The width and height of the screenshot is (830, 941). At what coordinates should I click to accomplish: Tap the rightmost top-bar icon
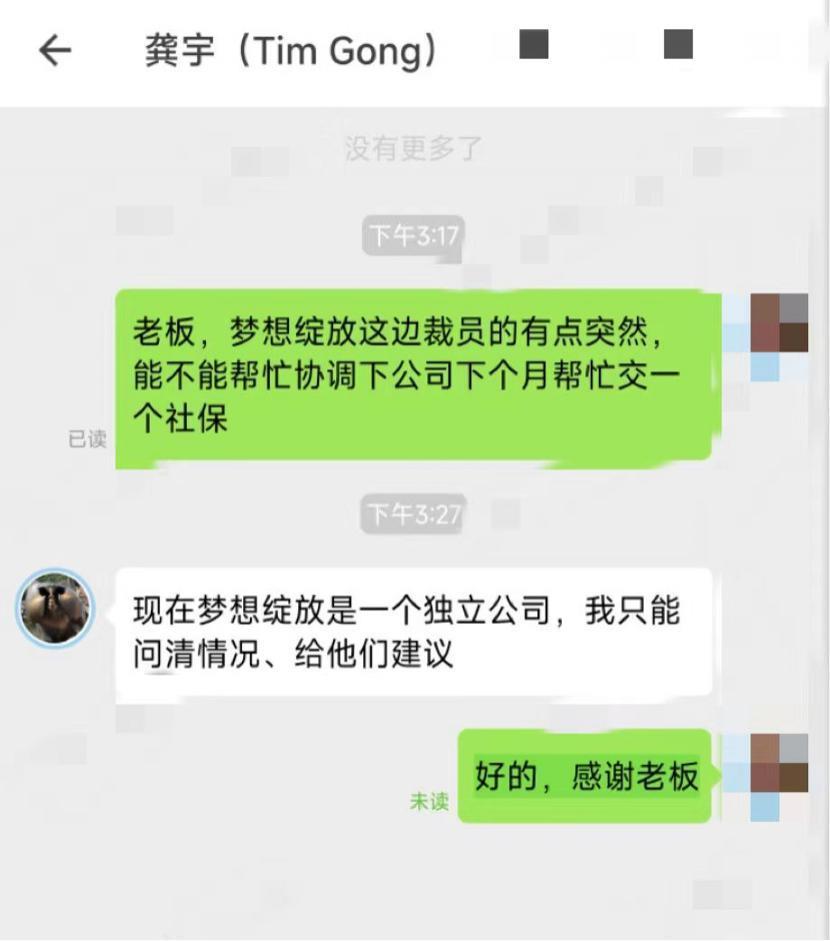[680, 43]
